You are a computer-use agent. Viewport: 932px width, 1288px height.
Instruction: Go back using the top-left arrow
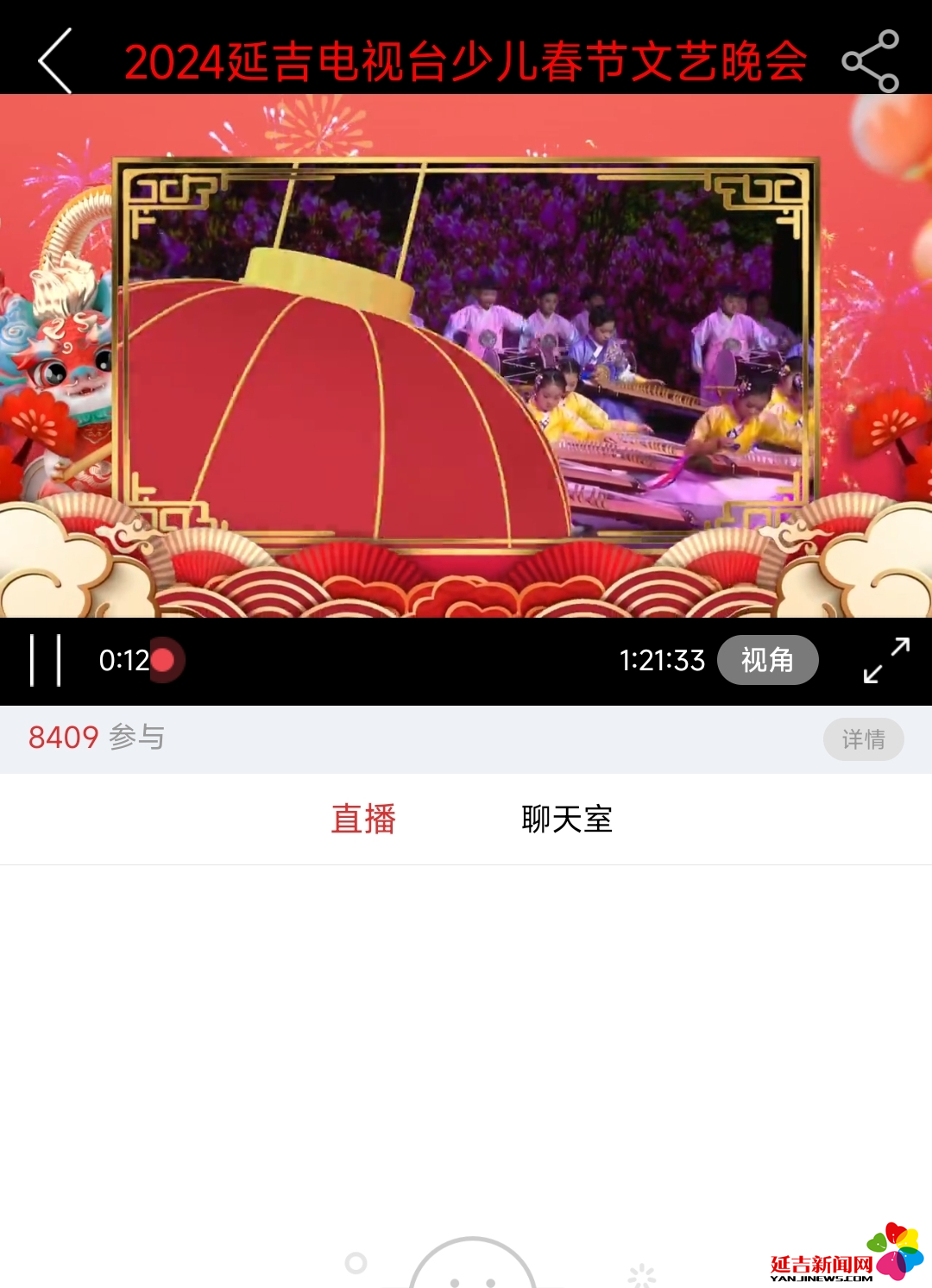coord(55,61)
